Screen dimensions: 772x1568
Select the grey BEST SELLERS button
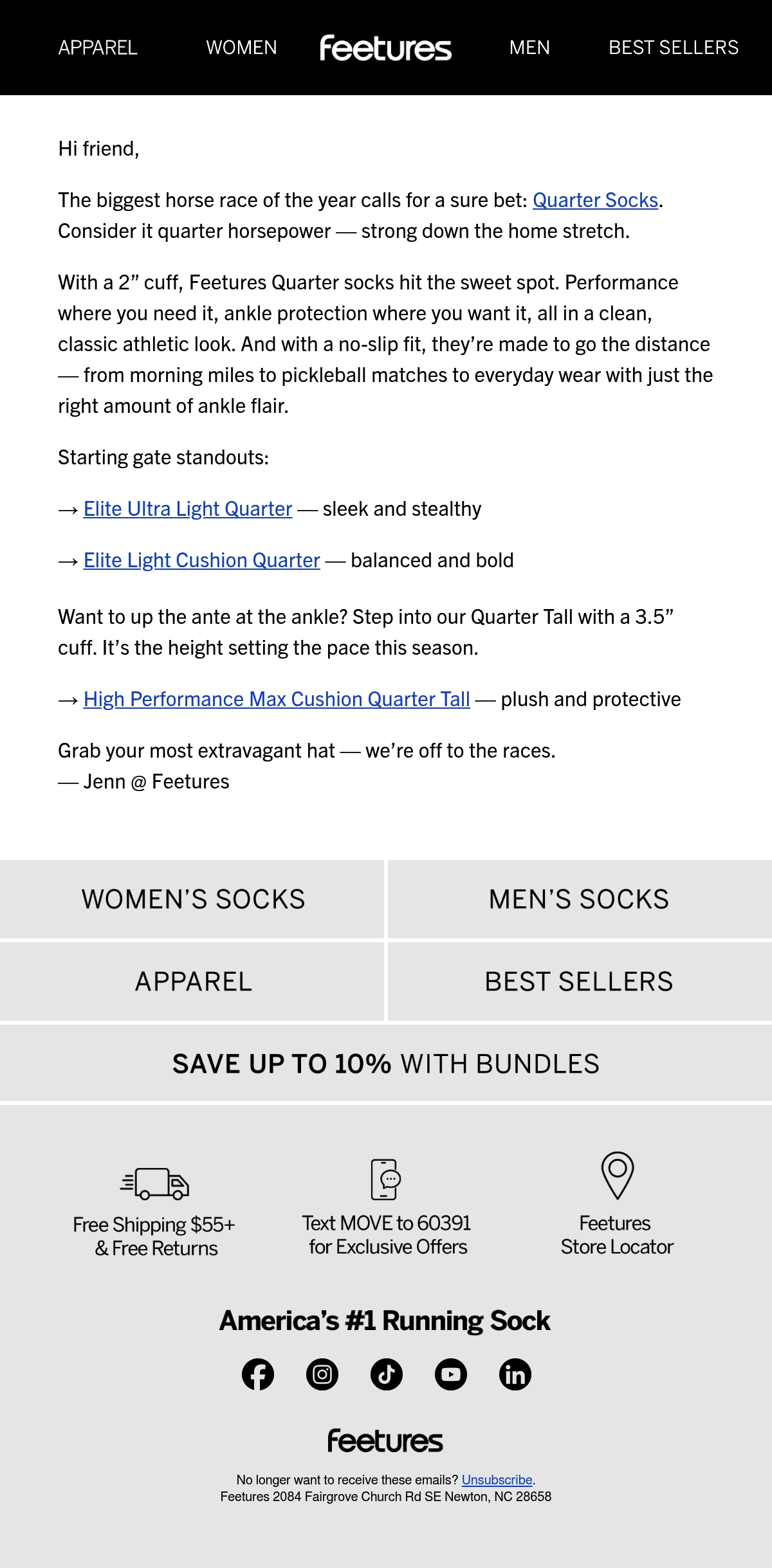(580, 981)
